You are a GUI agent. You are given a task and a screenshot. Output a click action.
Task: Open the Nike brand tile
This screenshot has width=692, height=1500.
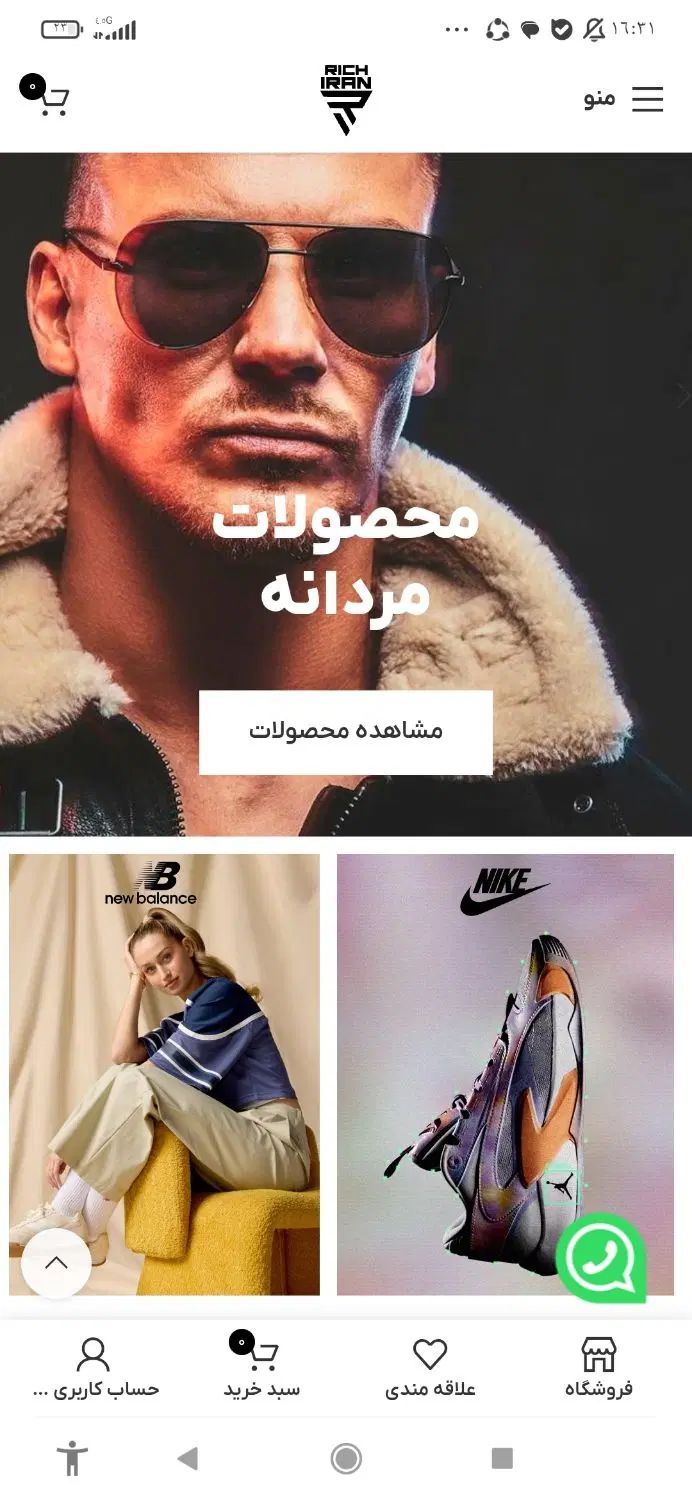[x=505, y=1073]
